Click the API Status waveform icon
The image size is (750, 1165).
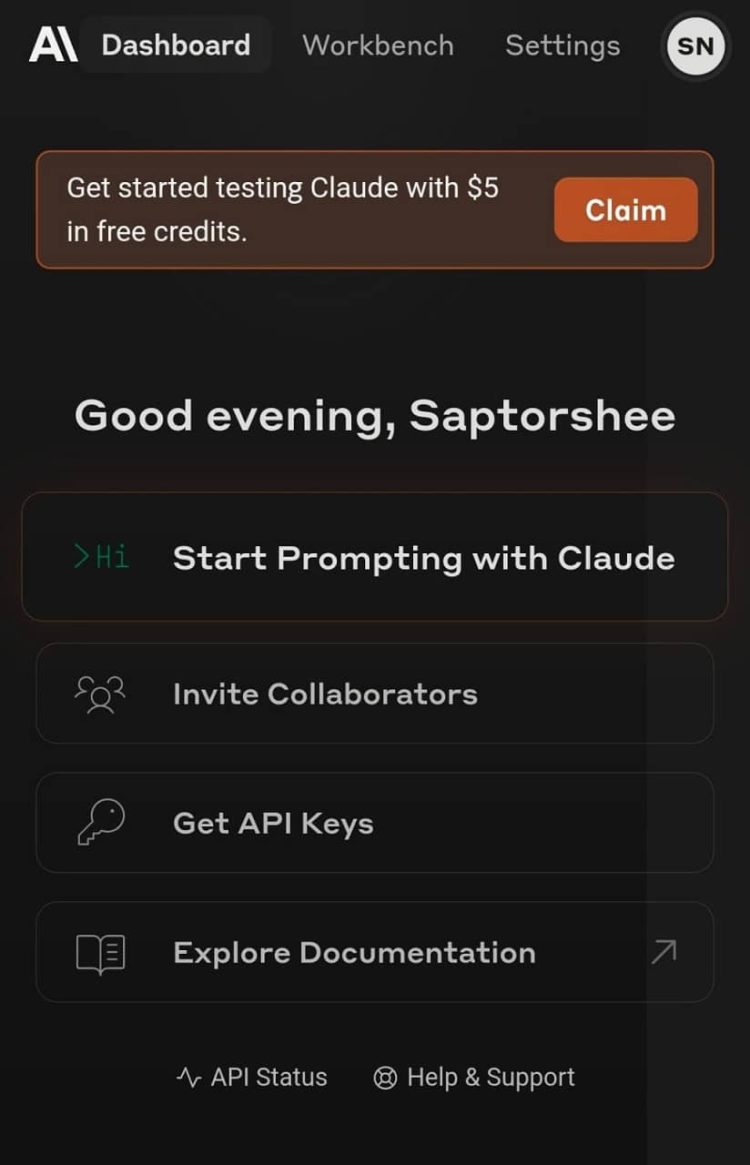coord(189,1077)
